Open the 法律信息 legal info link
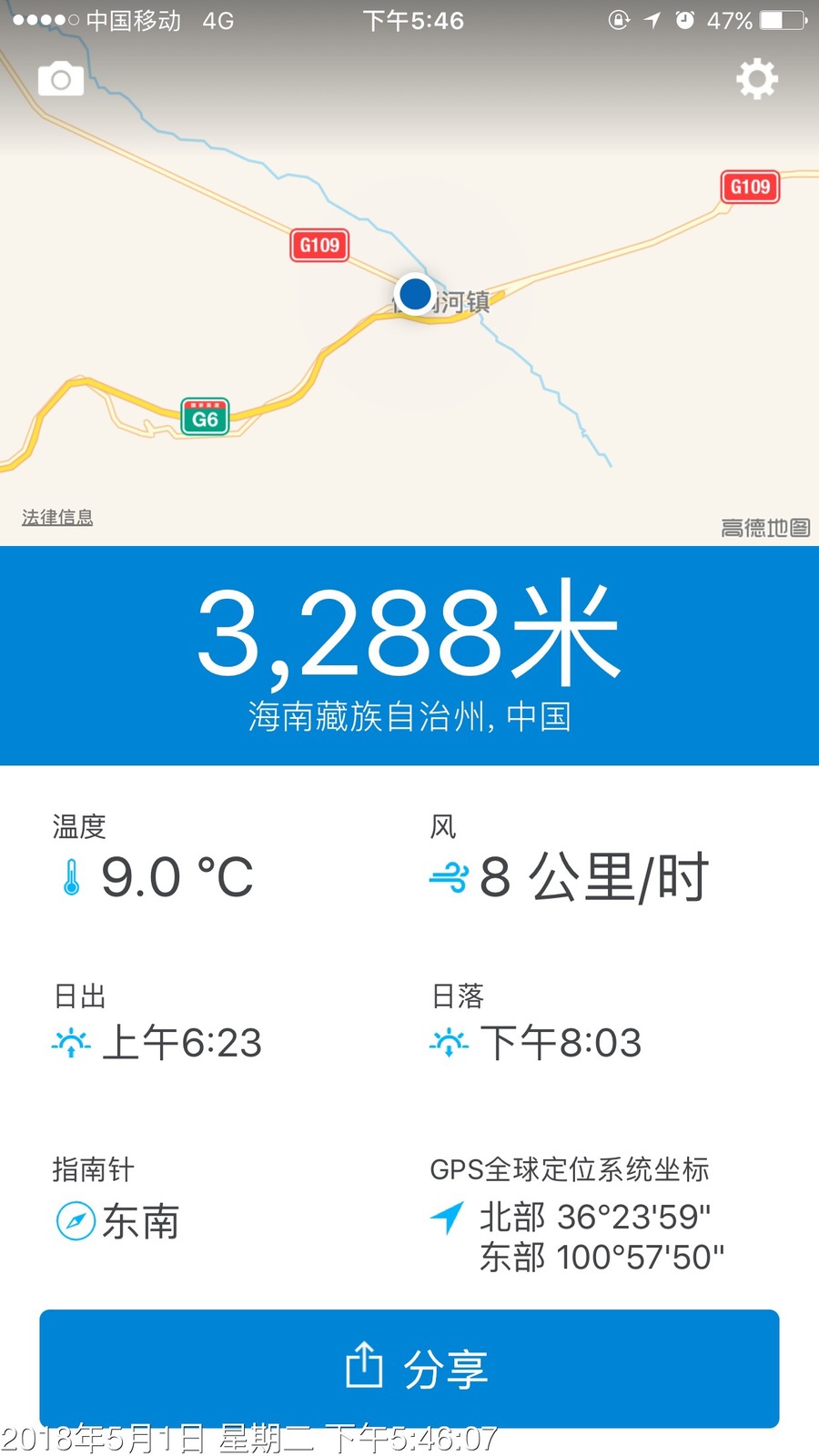The width and height of the screenshot is (819, 1456). pyautogui.click(x=57, y=517)
